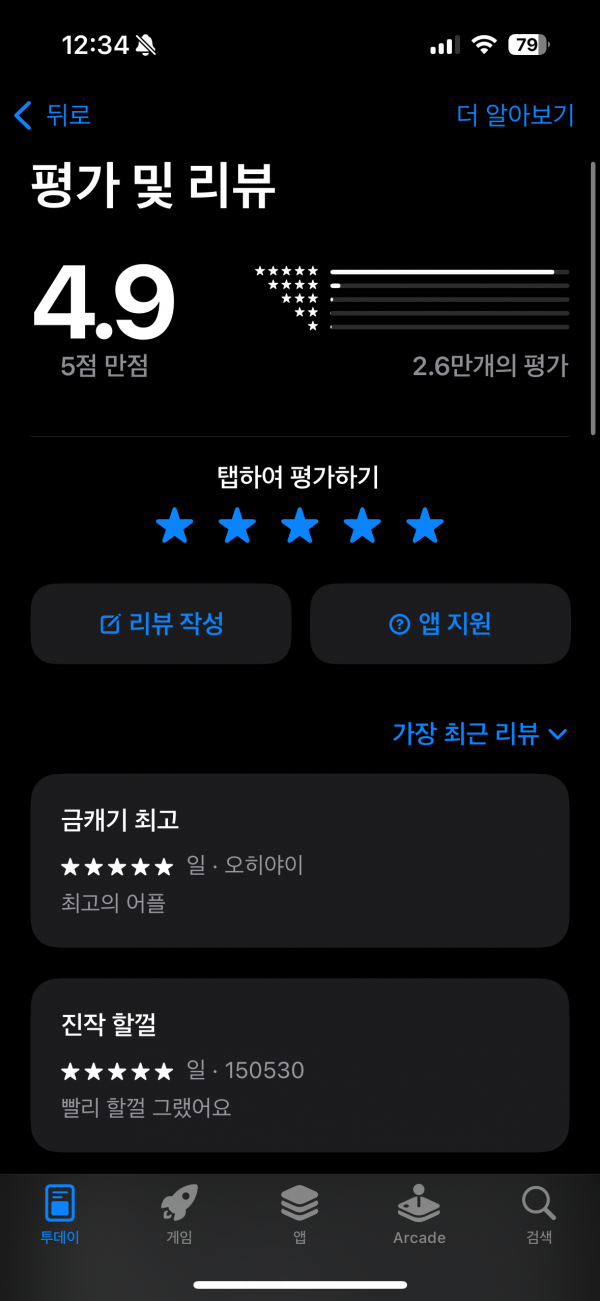The width and height of the screenshot is (600, 1301).
Task: Rate the app with one star
Action: (x=175, y=526)
